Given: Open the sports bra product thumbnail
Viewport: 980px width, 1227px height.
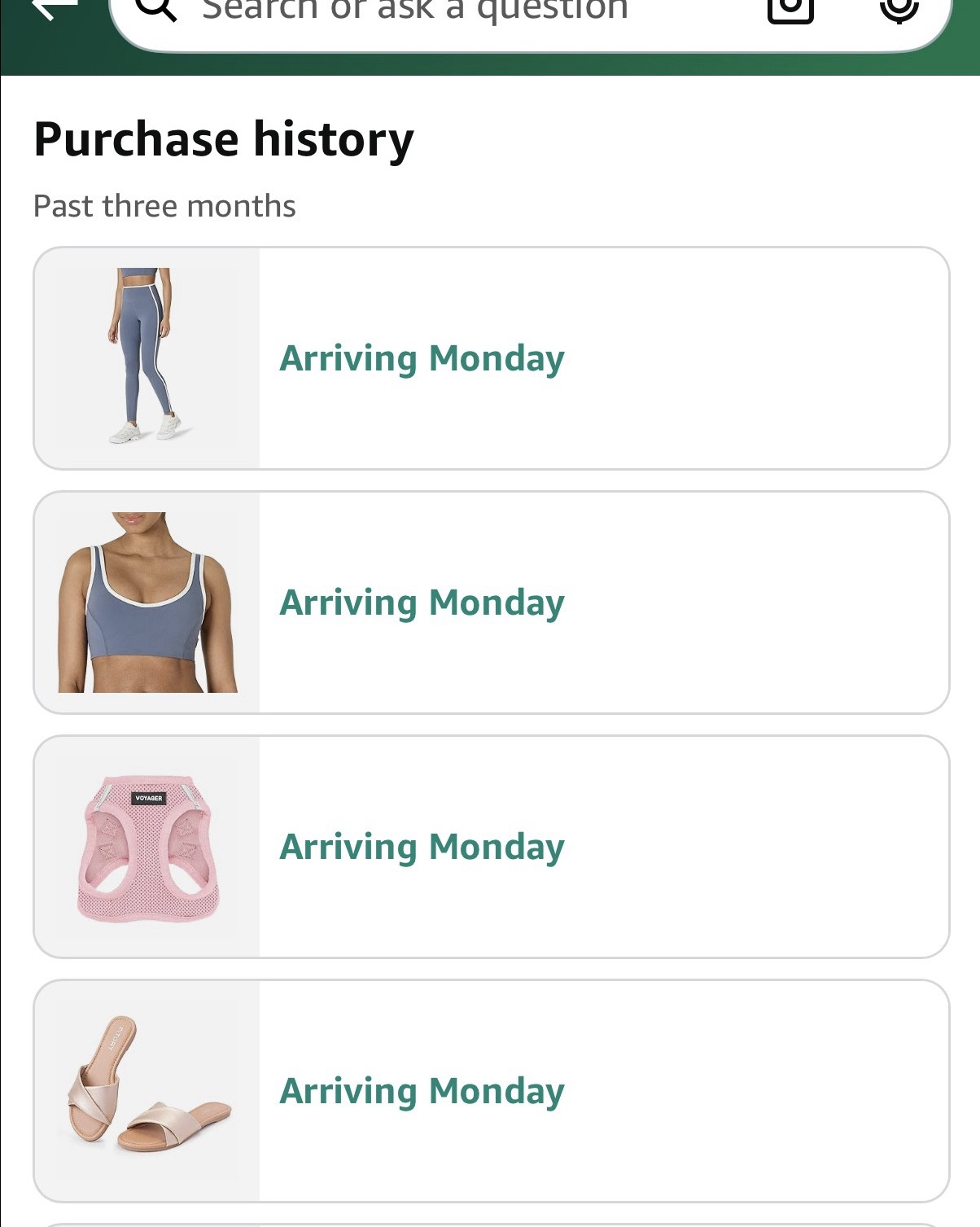Looking at the screenshot, I should 147,601.
